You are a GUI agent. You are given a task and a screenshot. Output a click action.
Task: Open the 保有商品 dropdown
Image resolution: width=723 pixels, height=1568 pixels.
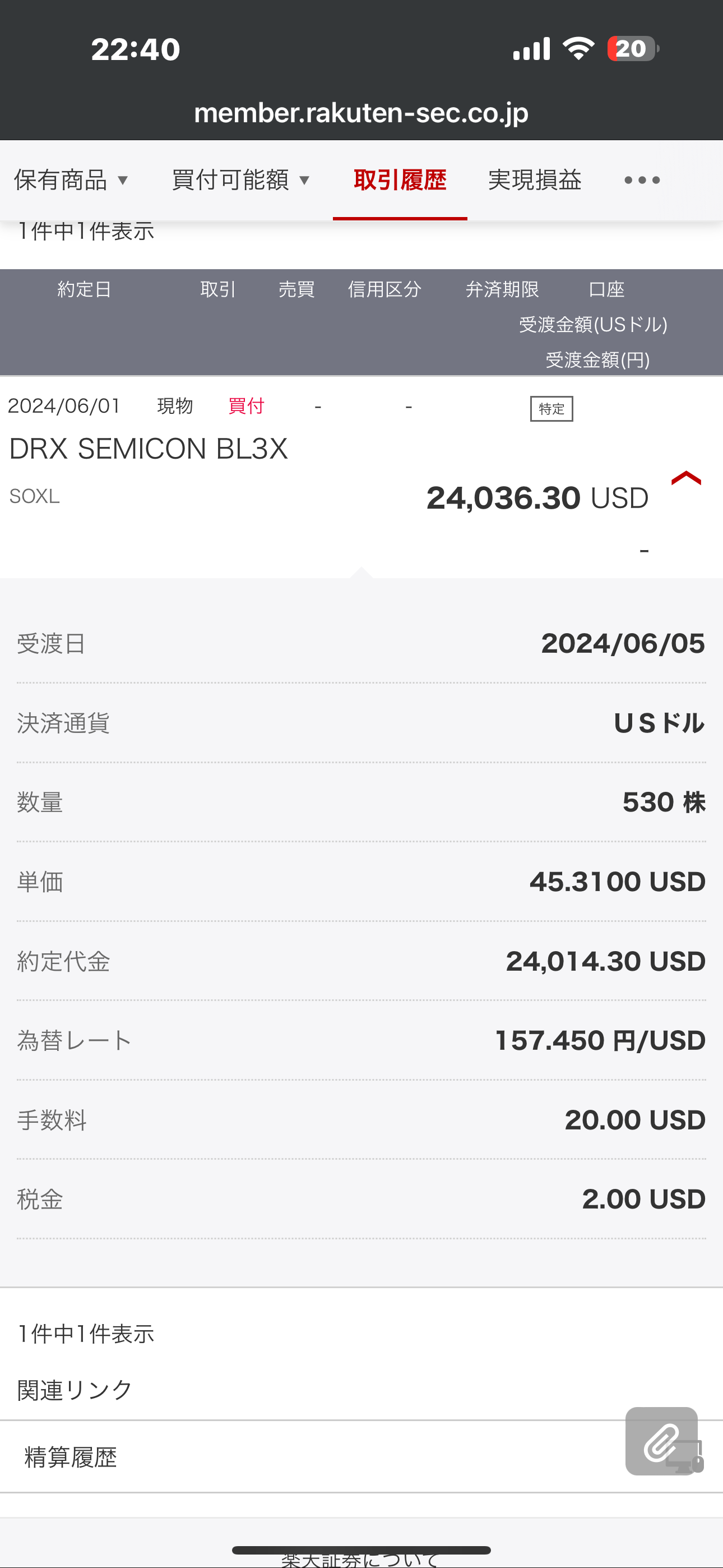click(x=71, y=180)
